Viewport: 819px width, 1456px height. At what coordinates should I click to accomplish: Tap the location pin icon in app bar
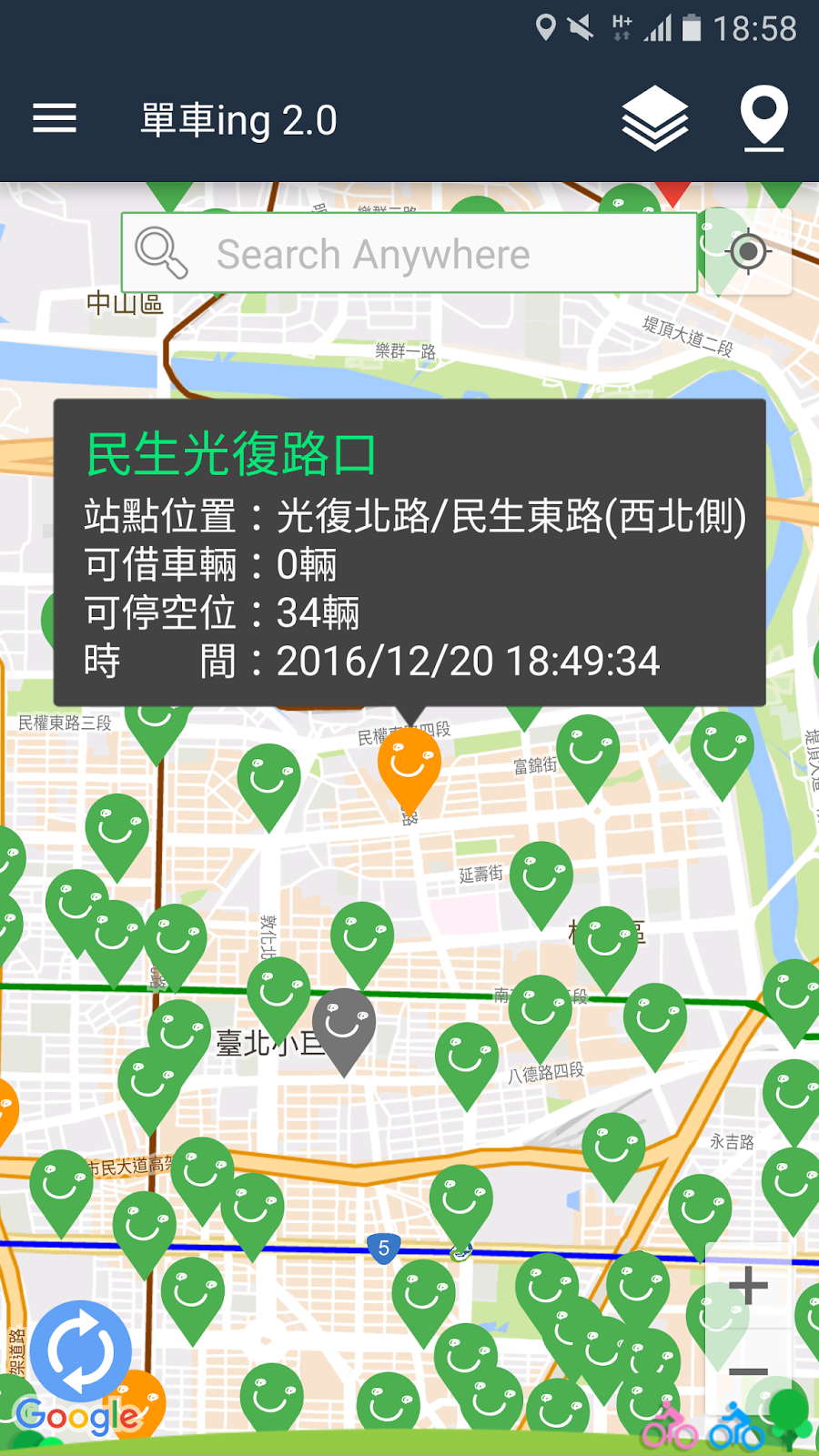763,118
